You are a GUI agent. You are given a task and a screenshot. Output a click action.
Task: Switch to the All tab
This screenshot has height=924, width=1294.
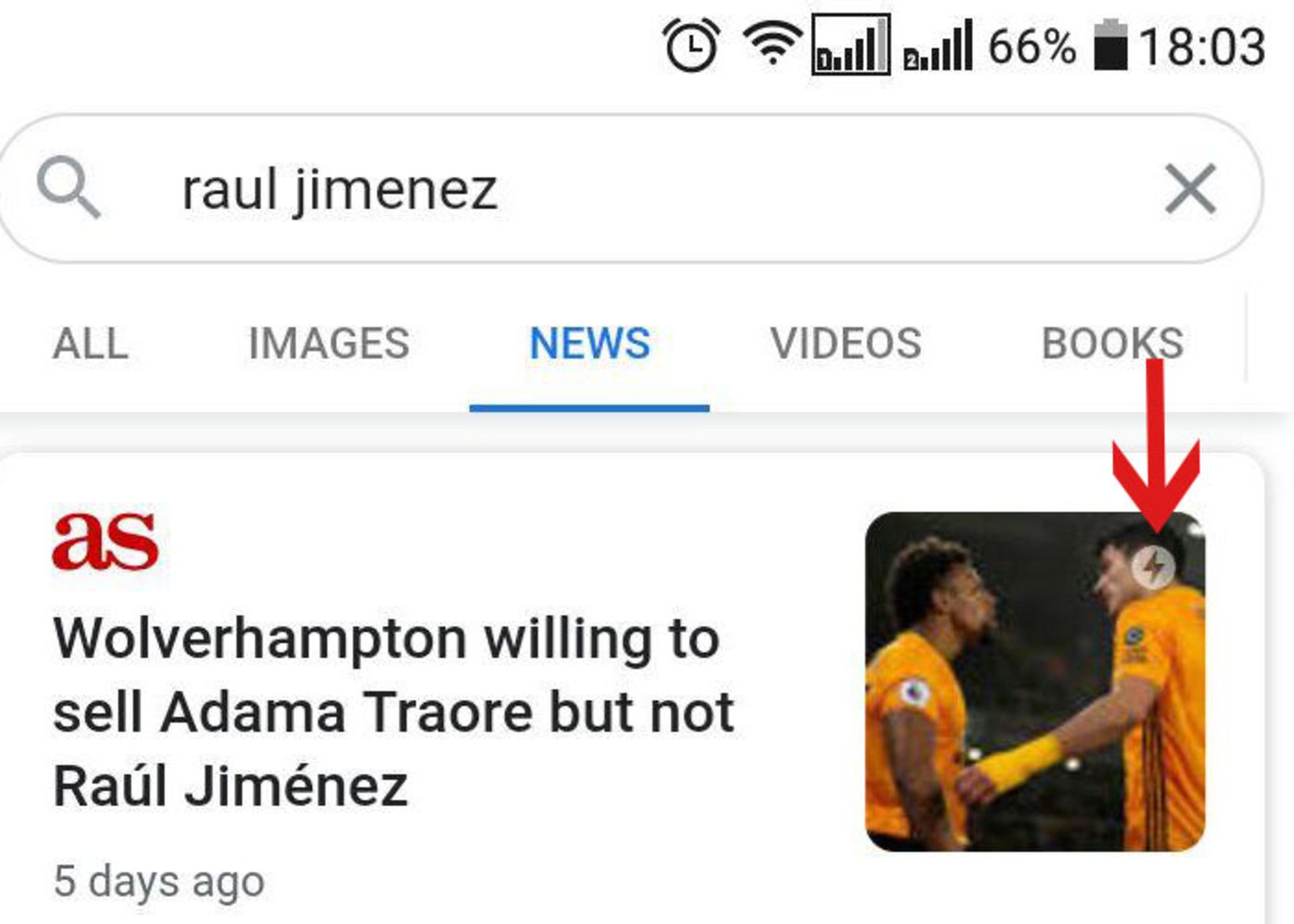pyautogui.click(x=90, y=344)
